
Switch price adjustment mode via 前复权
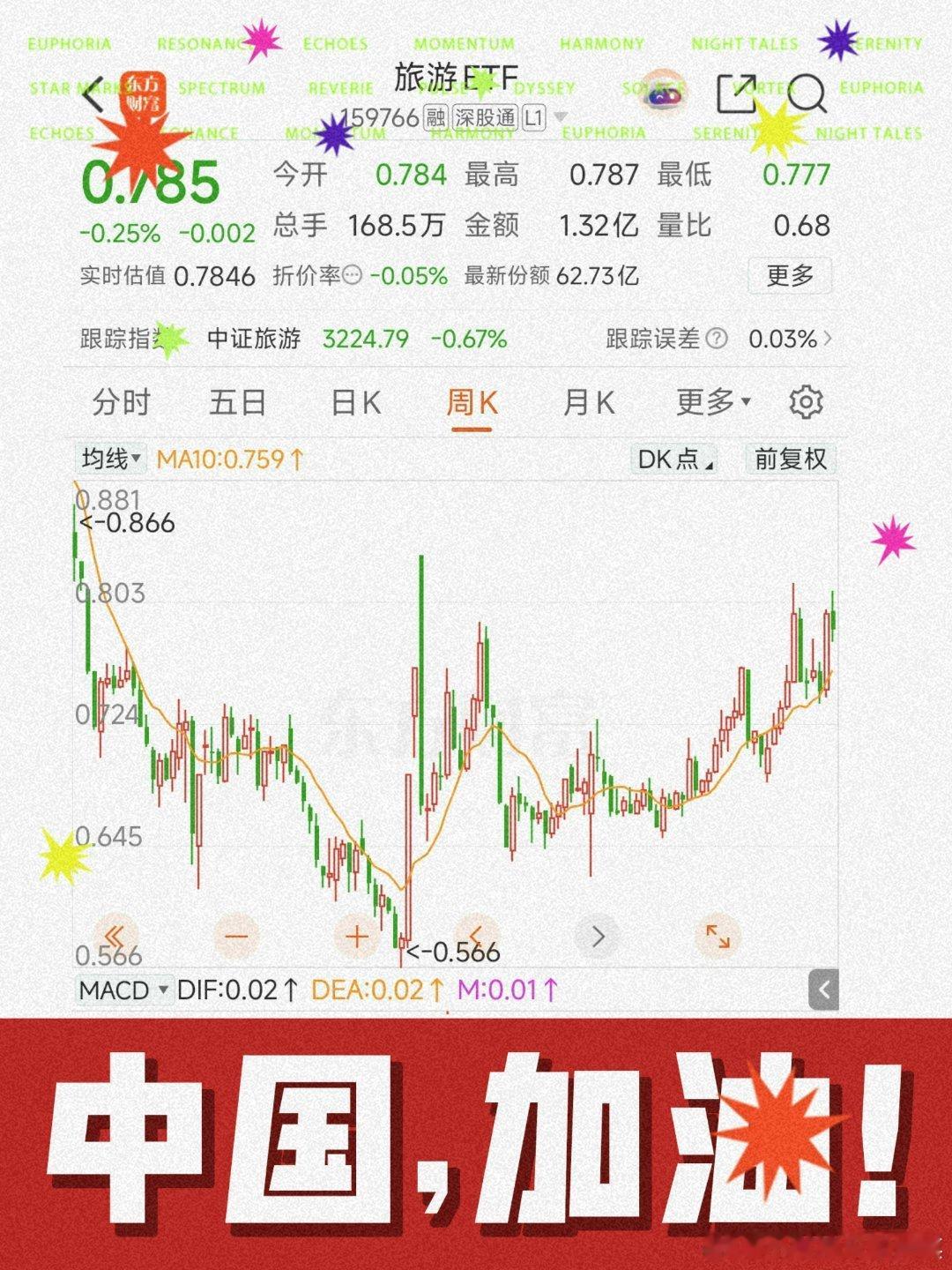[792, 459]
